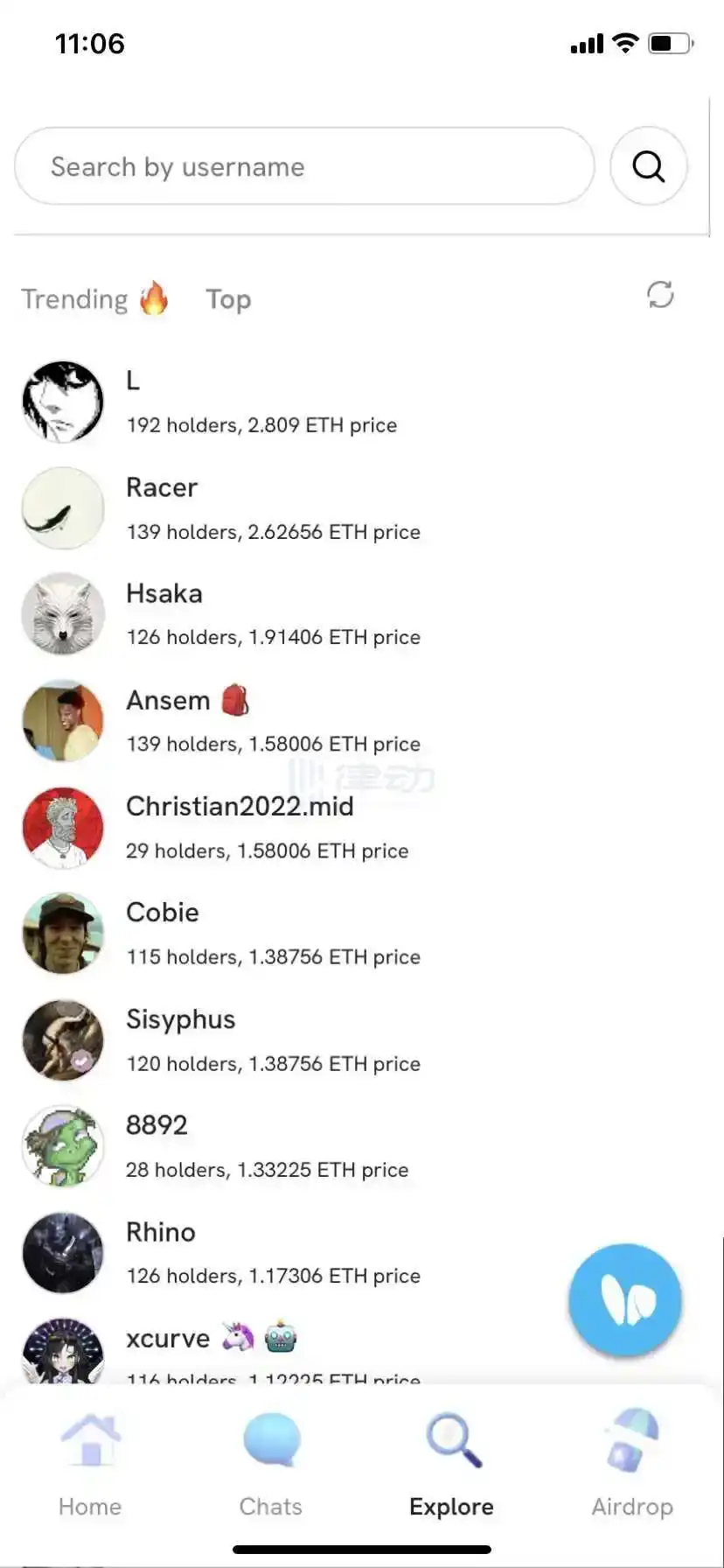
Task: Switch to the Top tab
Action: point(228,299)
